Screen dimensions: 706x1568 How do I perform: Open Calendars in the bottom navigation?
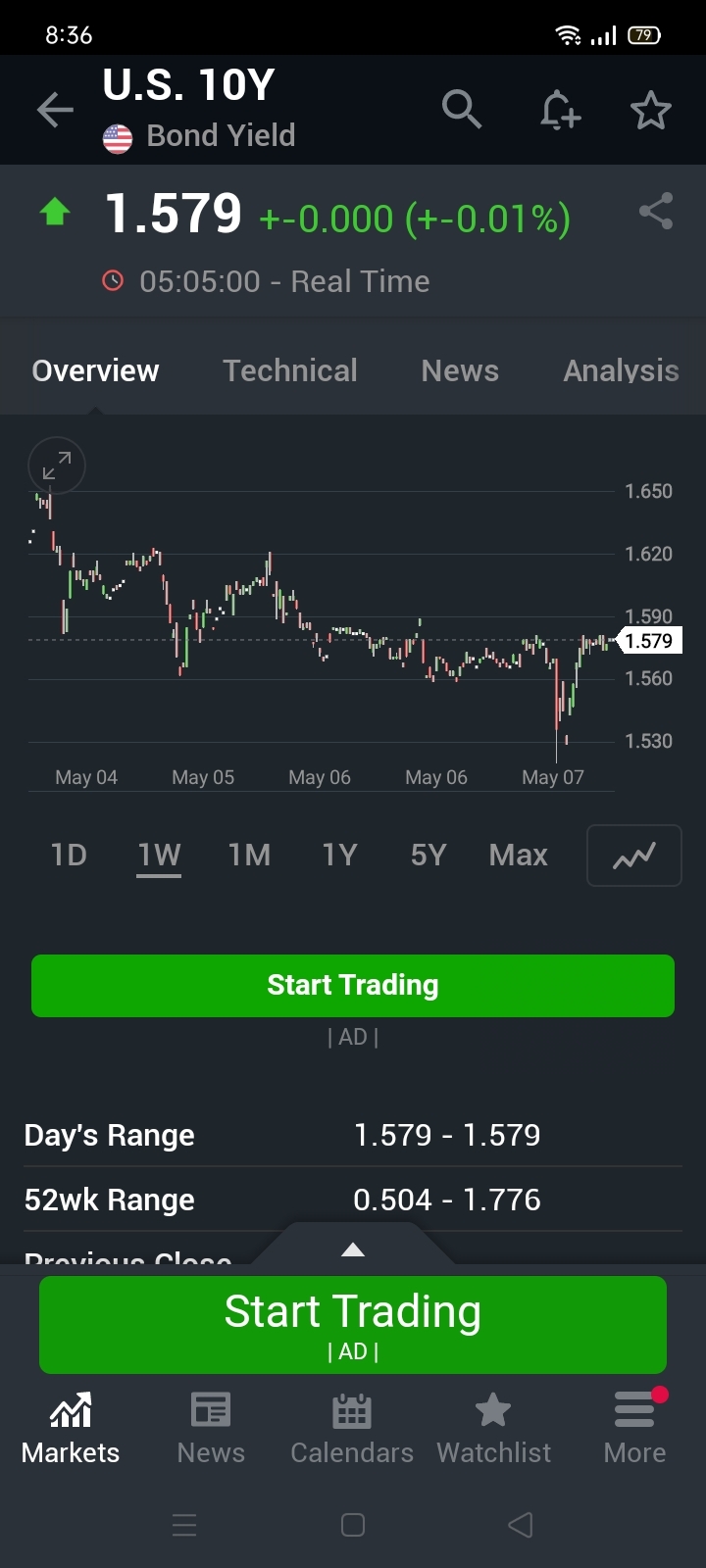pyautogui.click(x=352, y=1429)
